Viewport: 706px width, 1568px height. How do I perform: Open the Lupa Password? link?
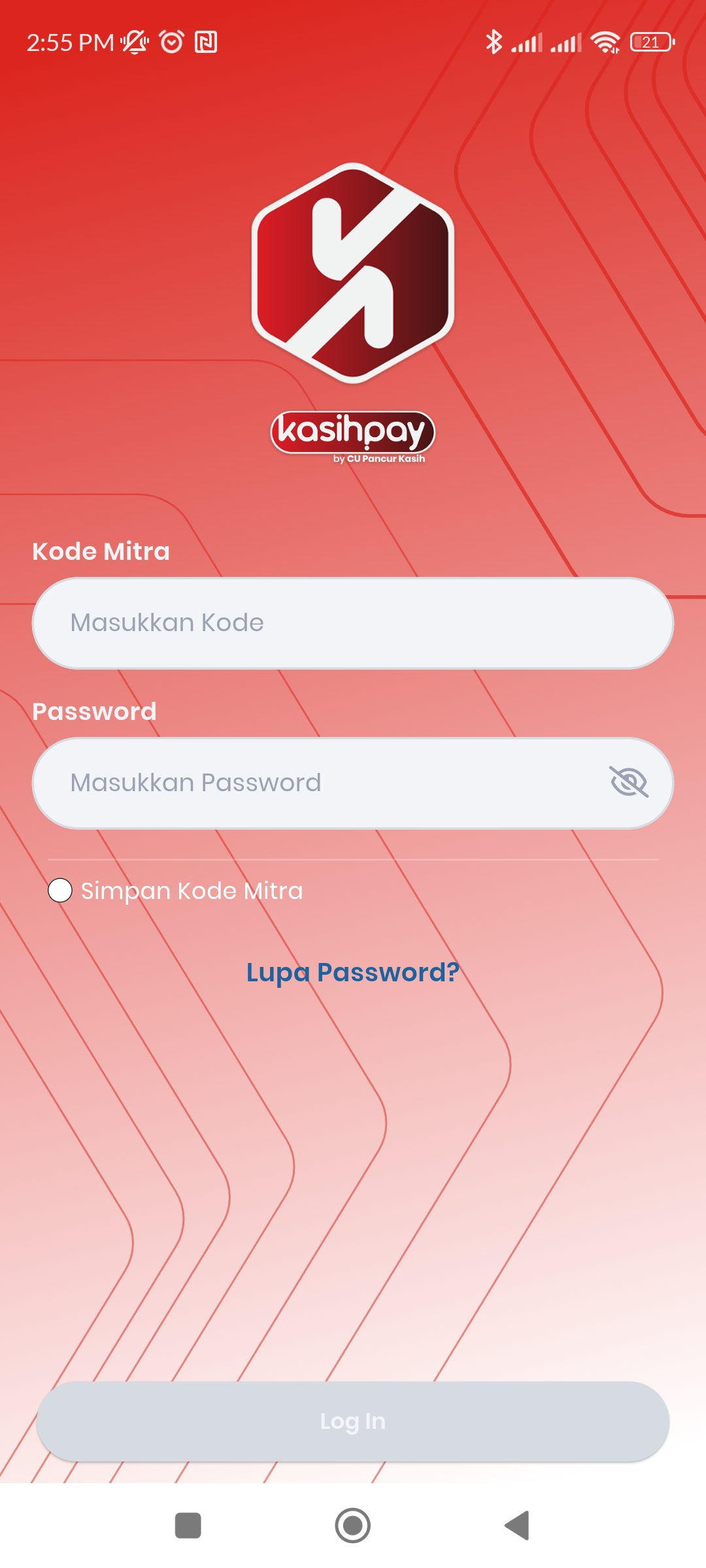353,972
